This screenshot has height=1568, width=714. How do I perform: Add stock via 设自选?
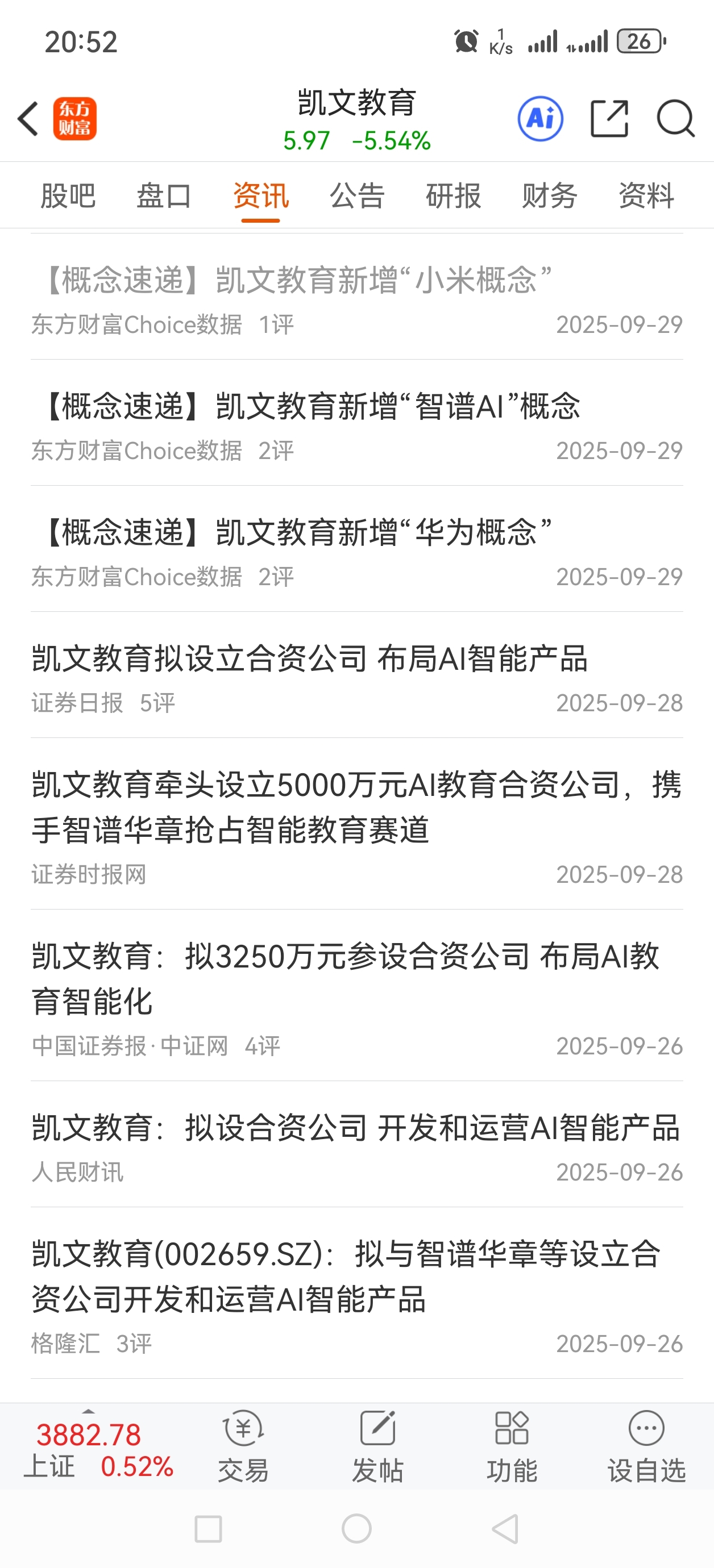tap(646, 1447)
